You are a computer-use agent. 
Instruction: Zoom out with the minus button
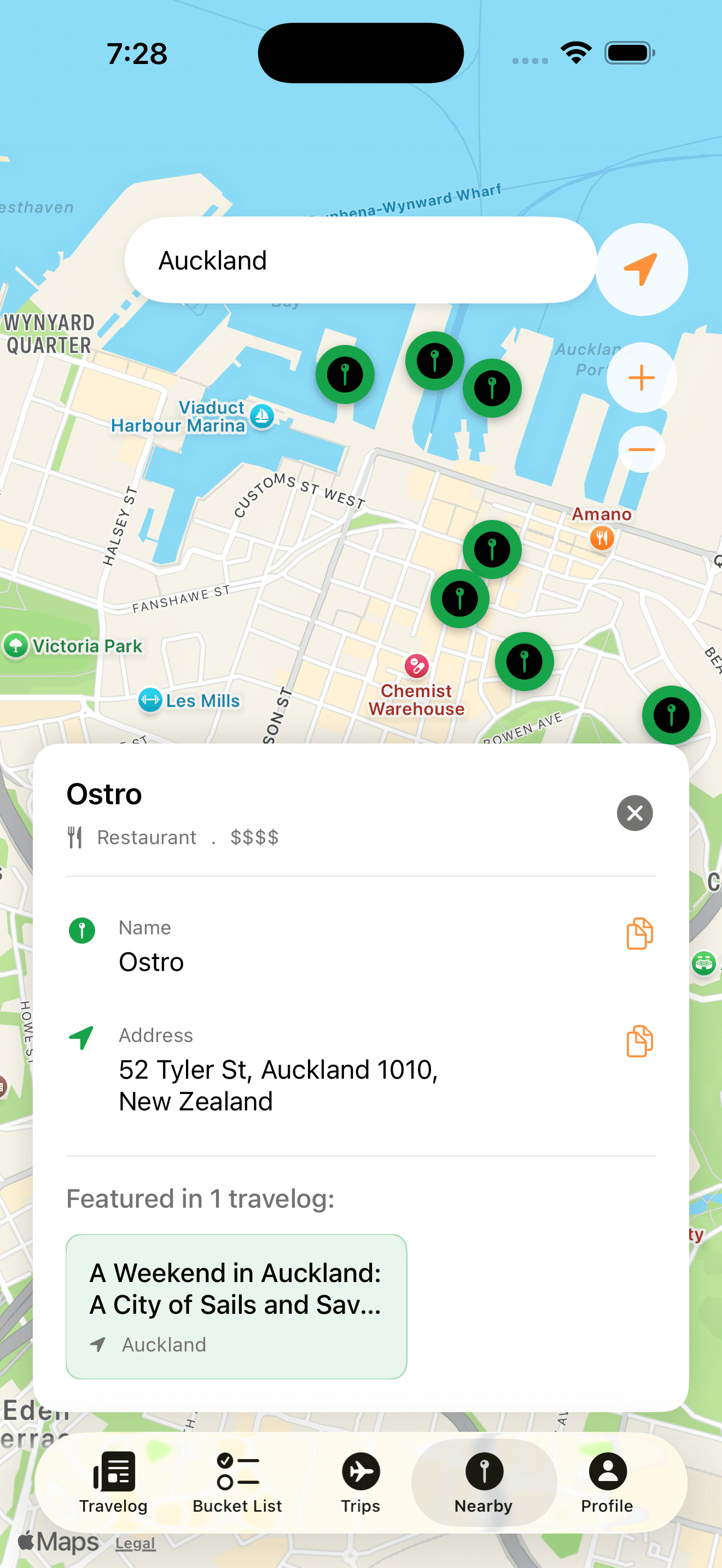pyautogui.click(x=641, y=450)
